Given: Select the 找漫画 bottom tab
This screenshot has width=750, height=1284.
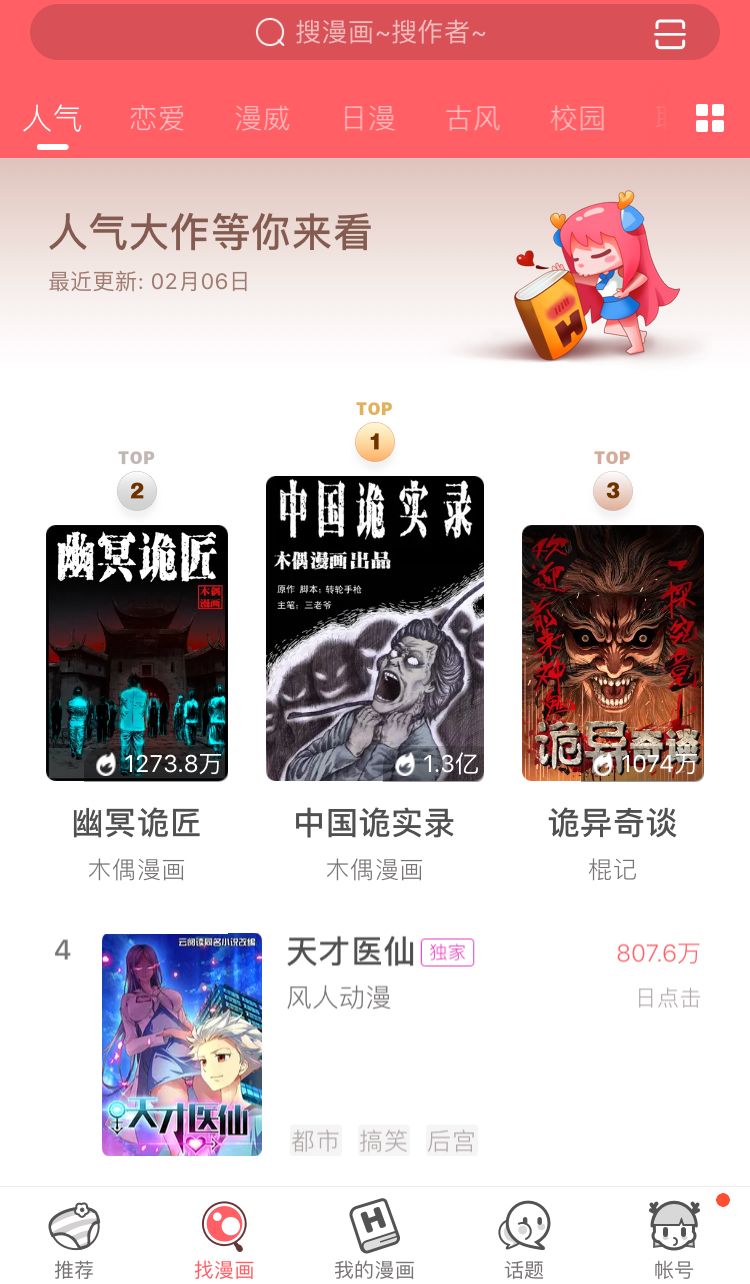Looking at the screenshot, I should (224, 1240).
